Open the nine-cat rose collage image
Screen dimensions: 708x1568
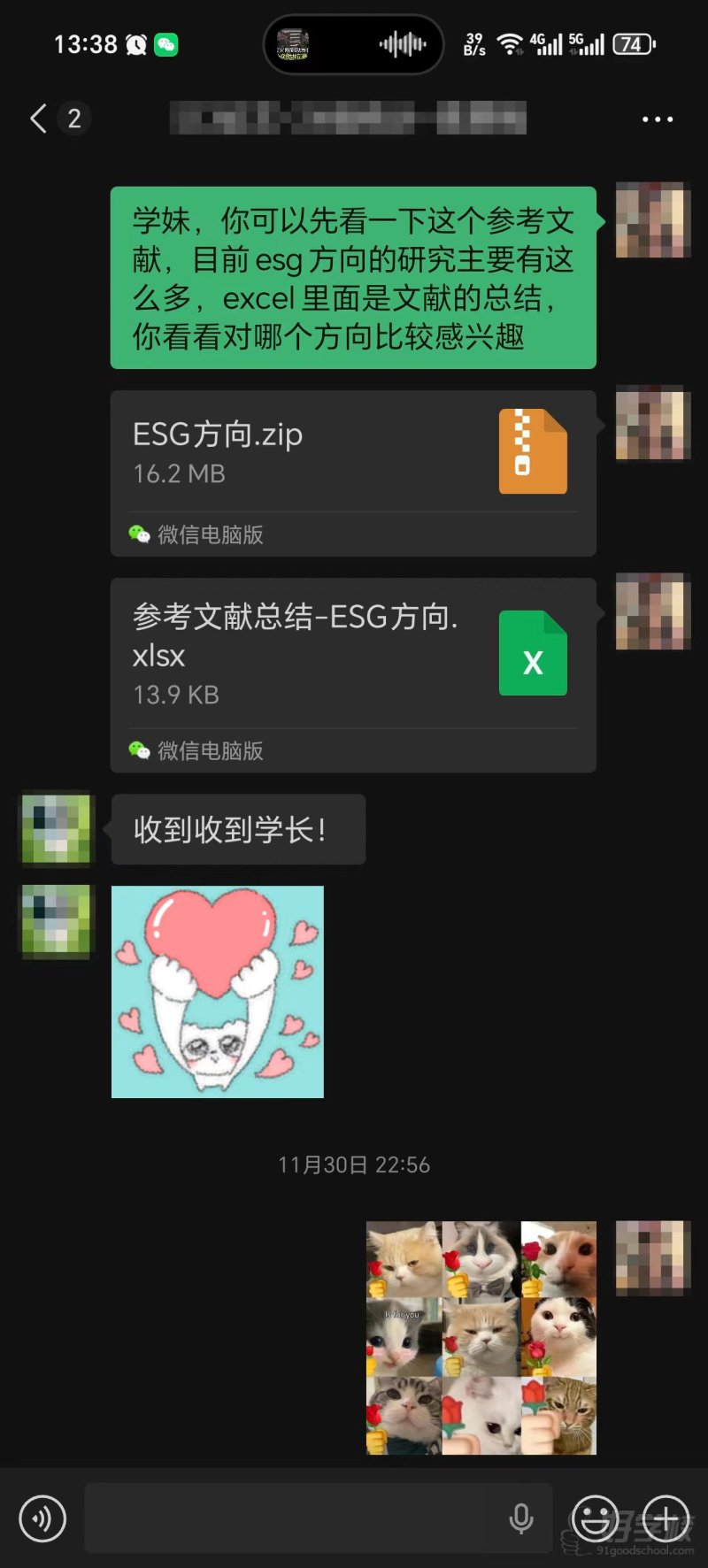(481, 1337)
